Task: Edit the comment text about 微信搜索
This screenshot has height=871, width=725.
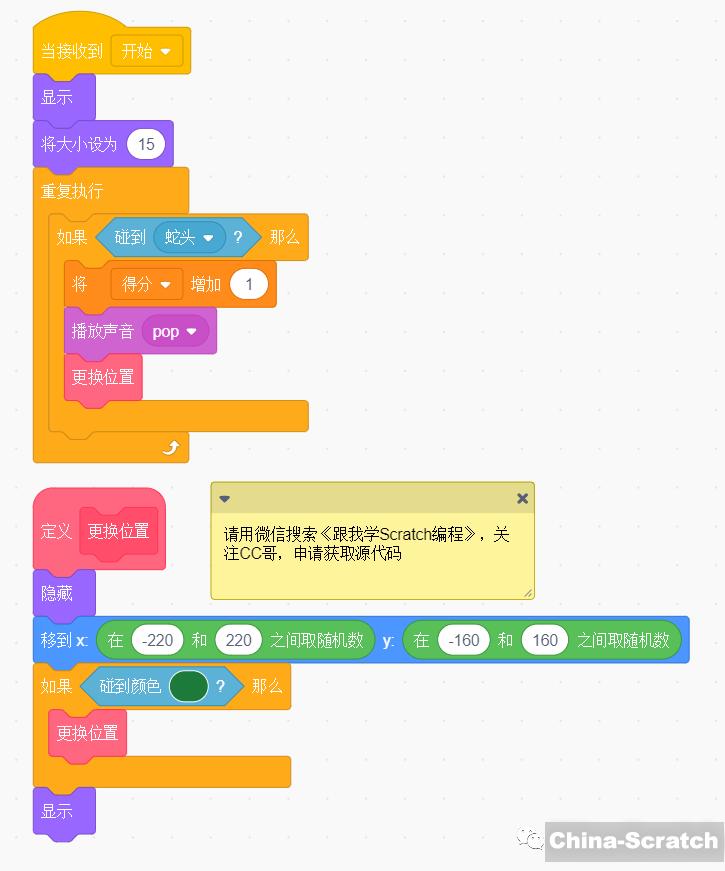Action: [x=366, y=544]
